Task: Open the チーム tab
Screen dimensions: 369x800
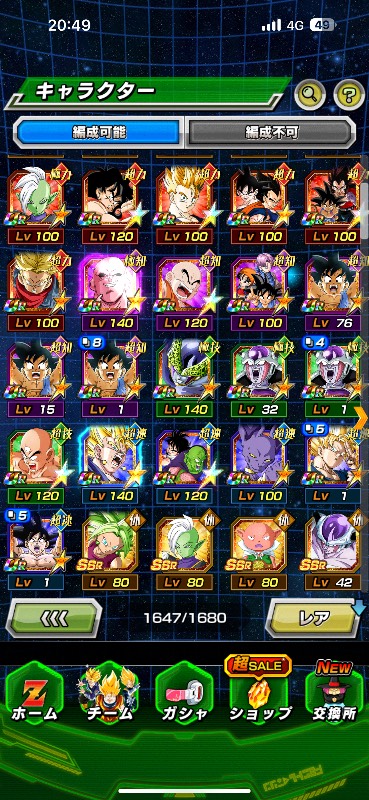Action: [x=109, y=698]
